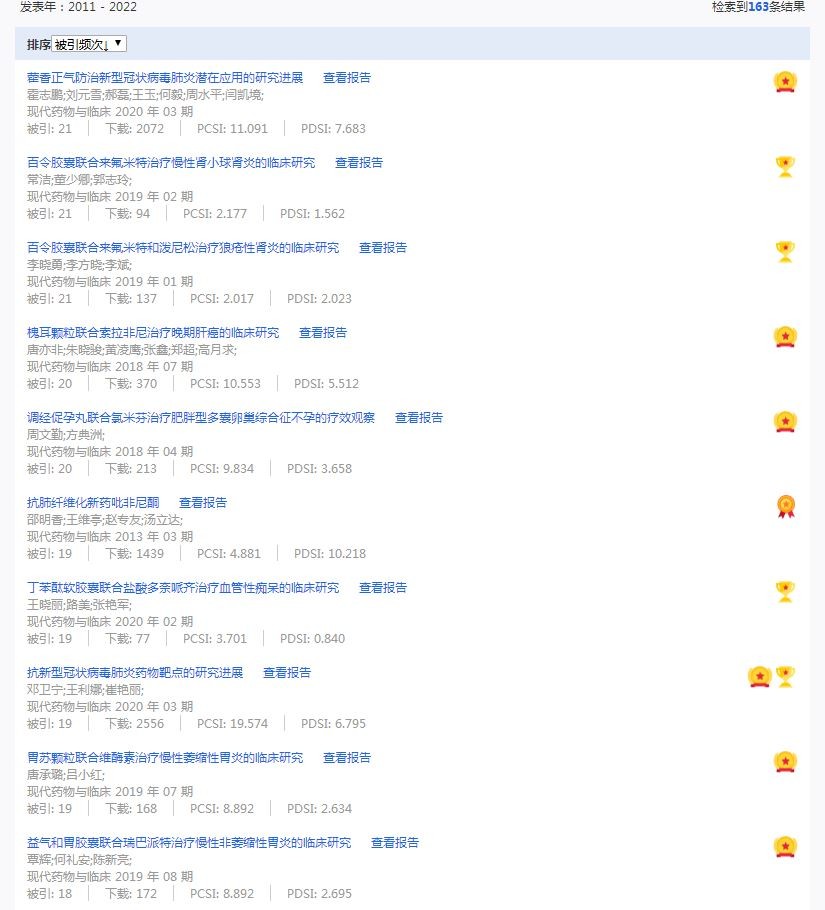Screen dimensions: 825x910
Task: Open article 抗新型冠状病毒肺炎药物靶点的研究进展
Action: [135, 673]
